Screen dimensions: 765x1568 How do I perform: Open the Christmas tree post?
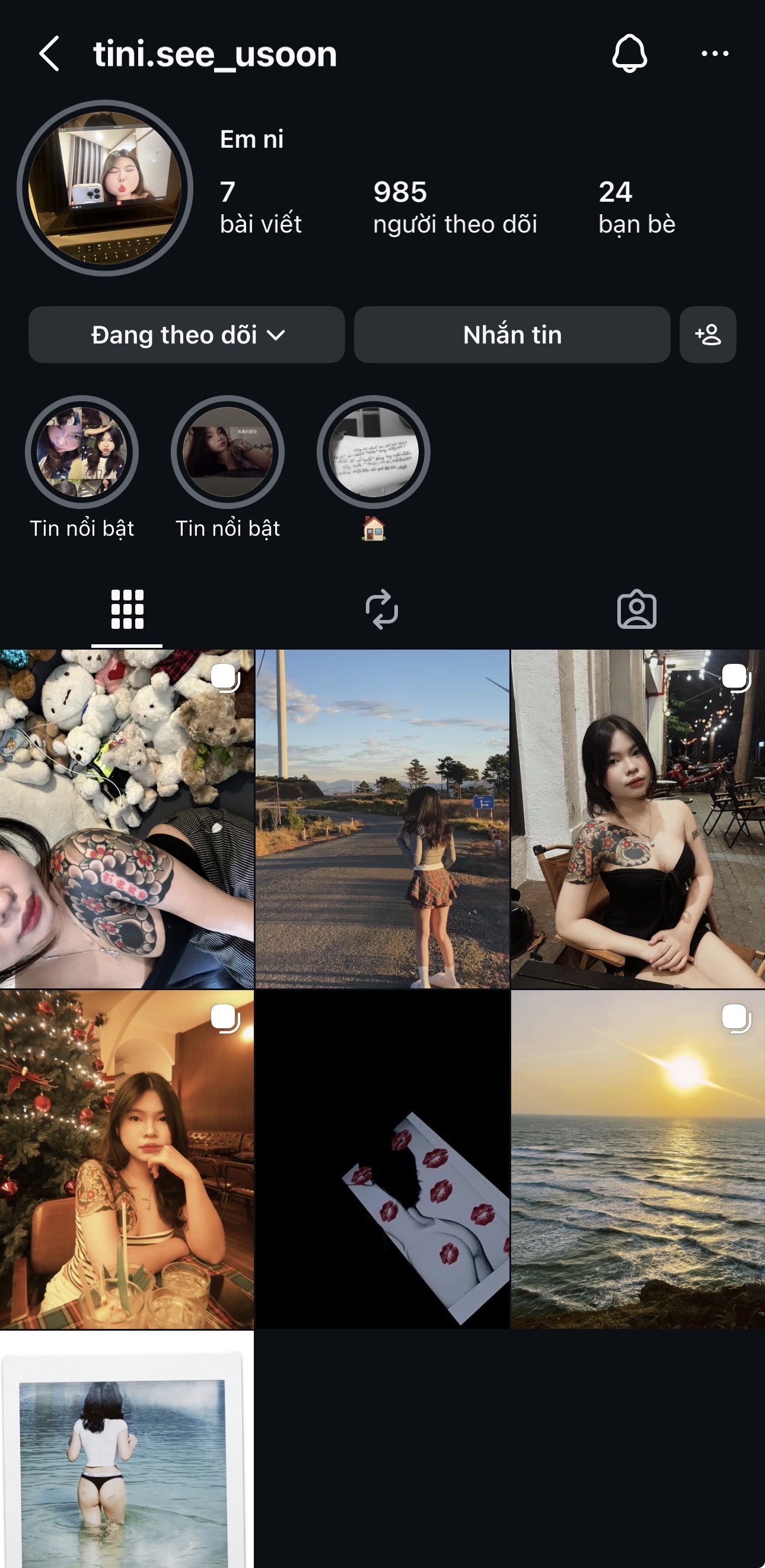[x=126, y=1159]
